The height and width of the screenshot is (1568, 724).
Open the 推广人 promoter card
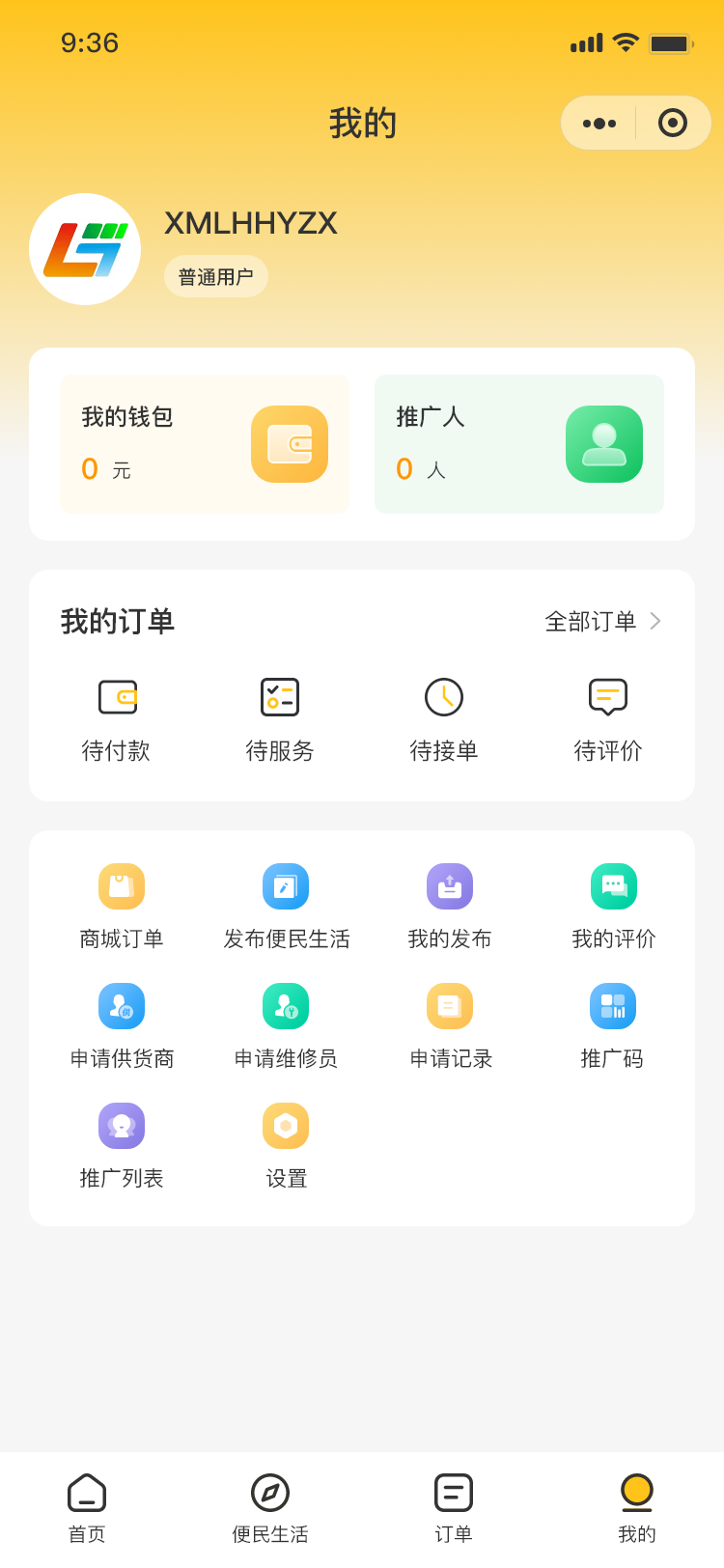pos(518,444)
